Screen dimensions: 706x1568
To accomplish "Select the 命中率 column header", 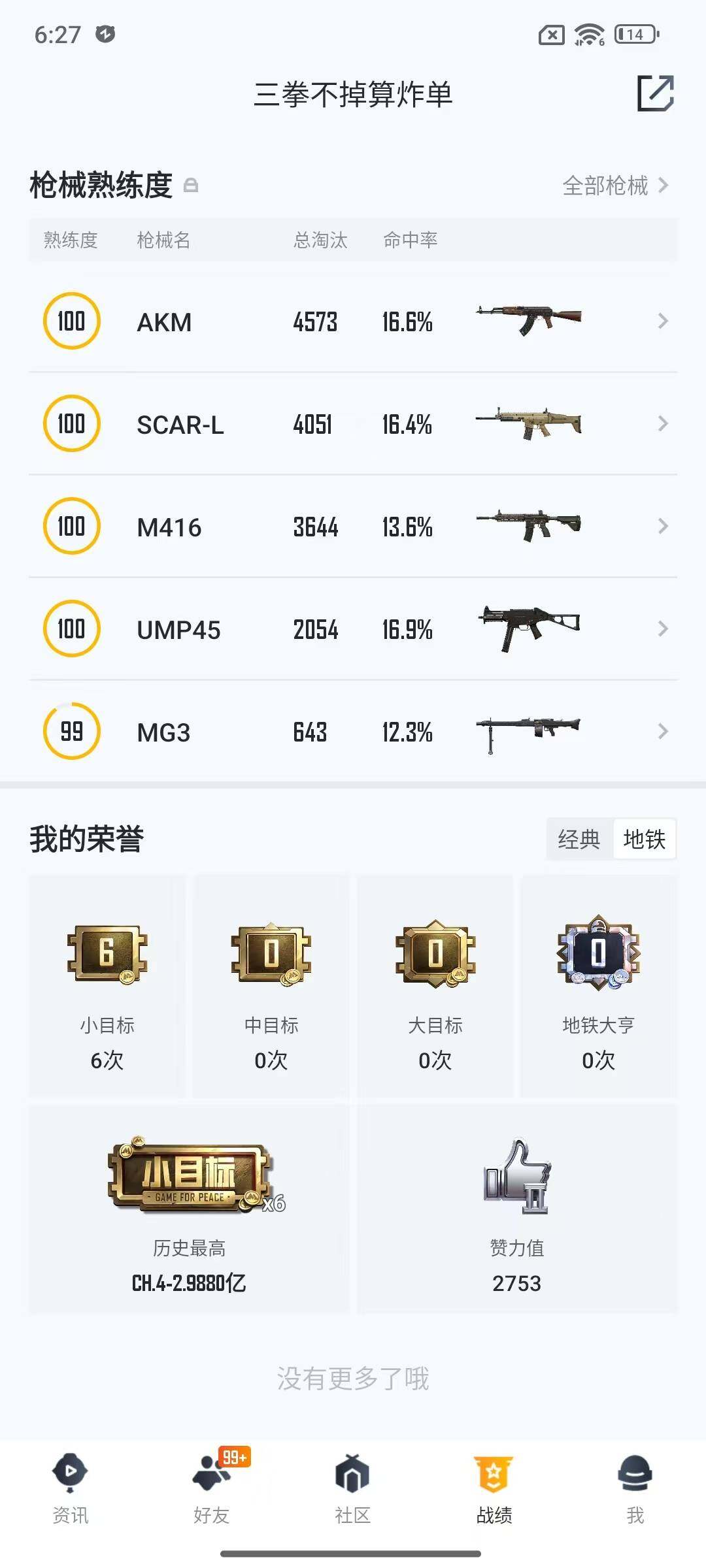I will (411, 240).
